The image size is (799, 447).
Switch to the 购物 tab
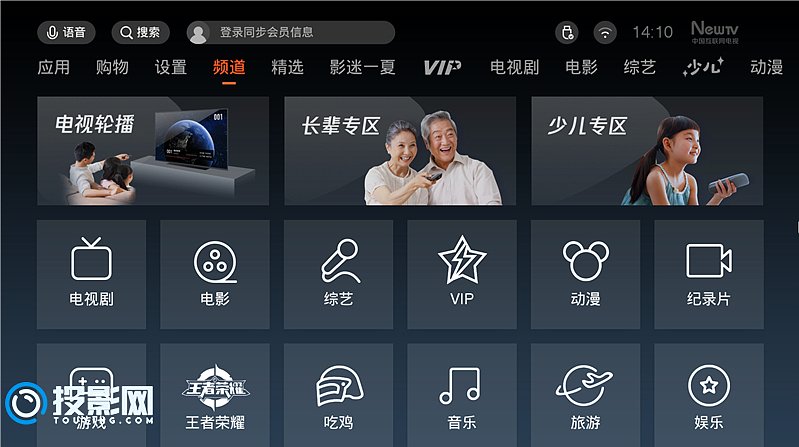click(x=112, y=68)
